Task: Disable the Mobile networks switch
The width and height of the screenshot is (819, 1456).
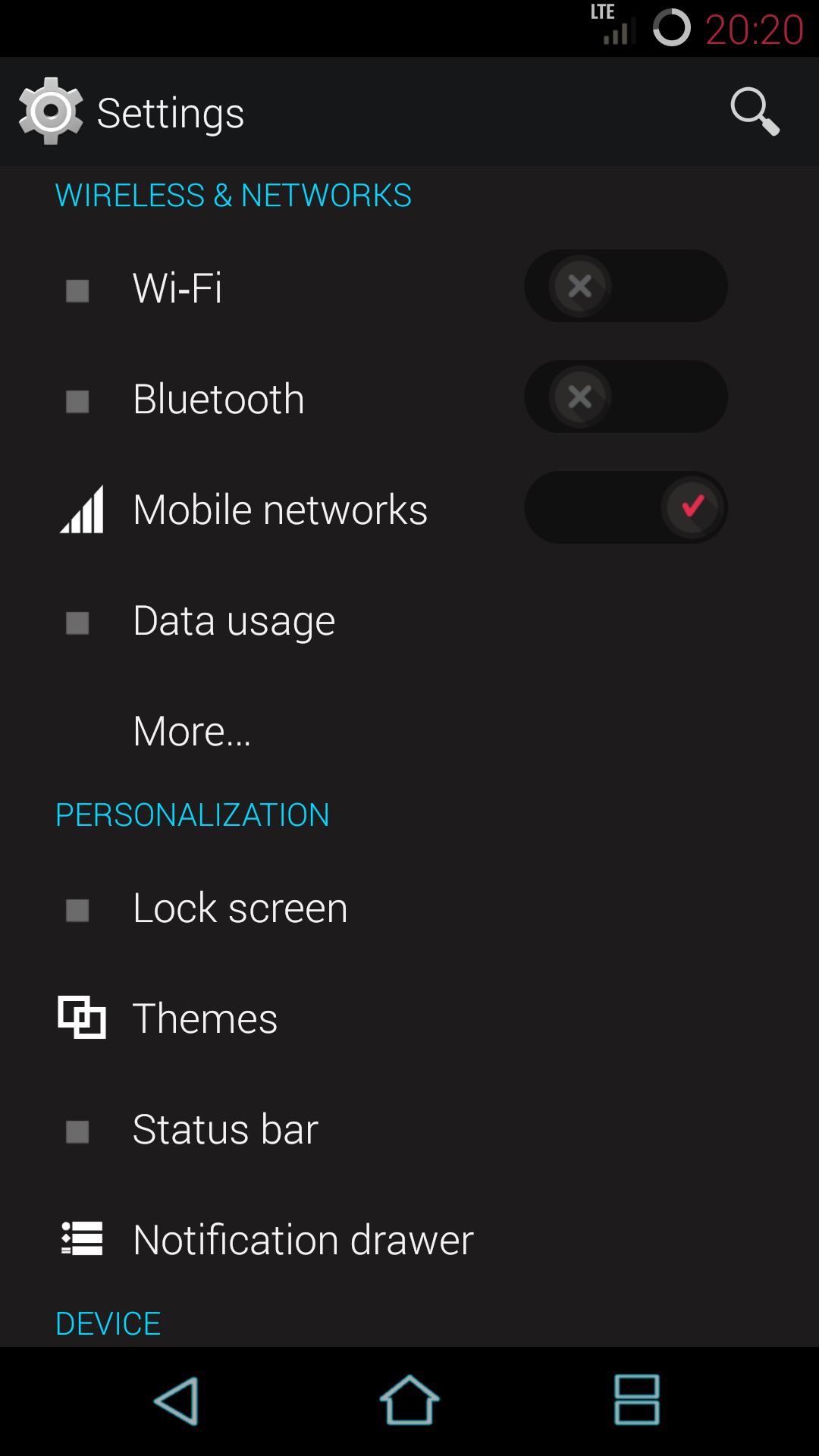Action: [x=626, y=507]
